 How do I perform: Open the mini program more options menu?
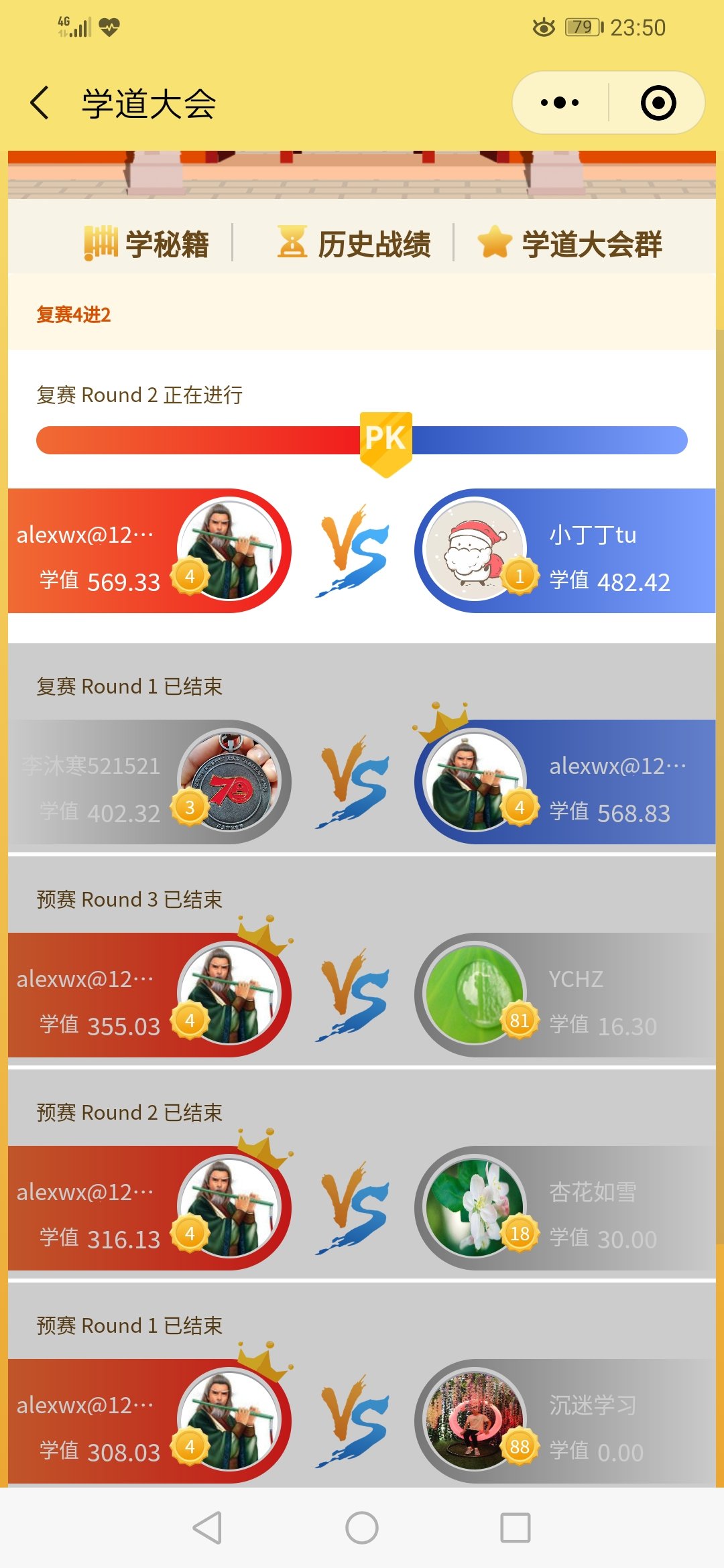(560, 103)
